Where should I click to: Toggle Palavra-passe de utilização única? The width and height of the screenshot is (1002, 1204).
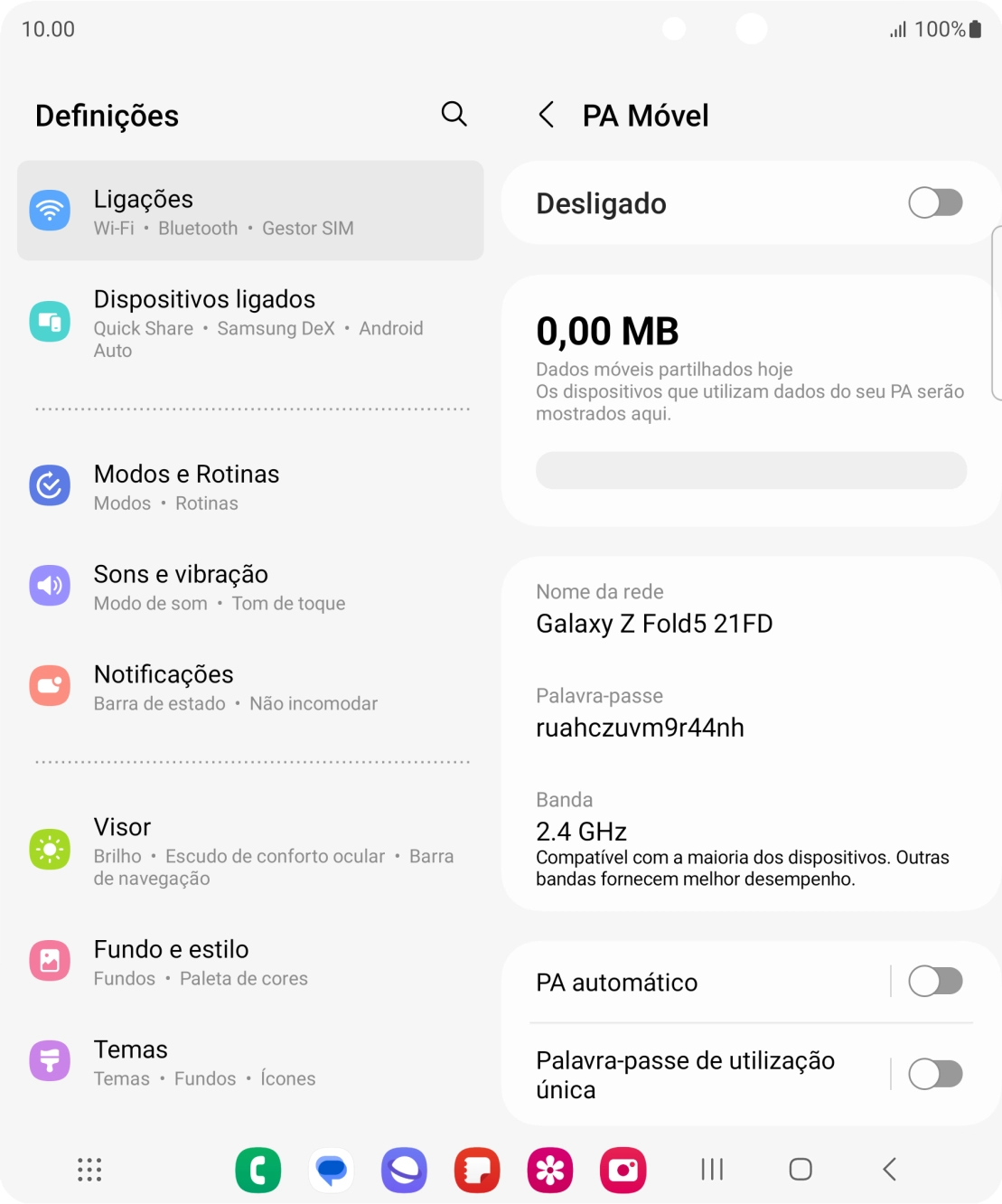(x=934, y=1074)
